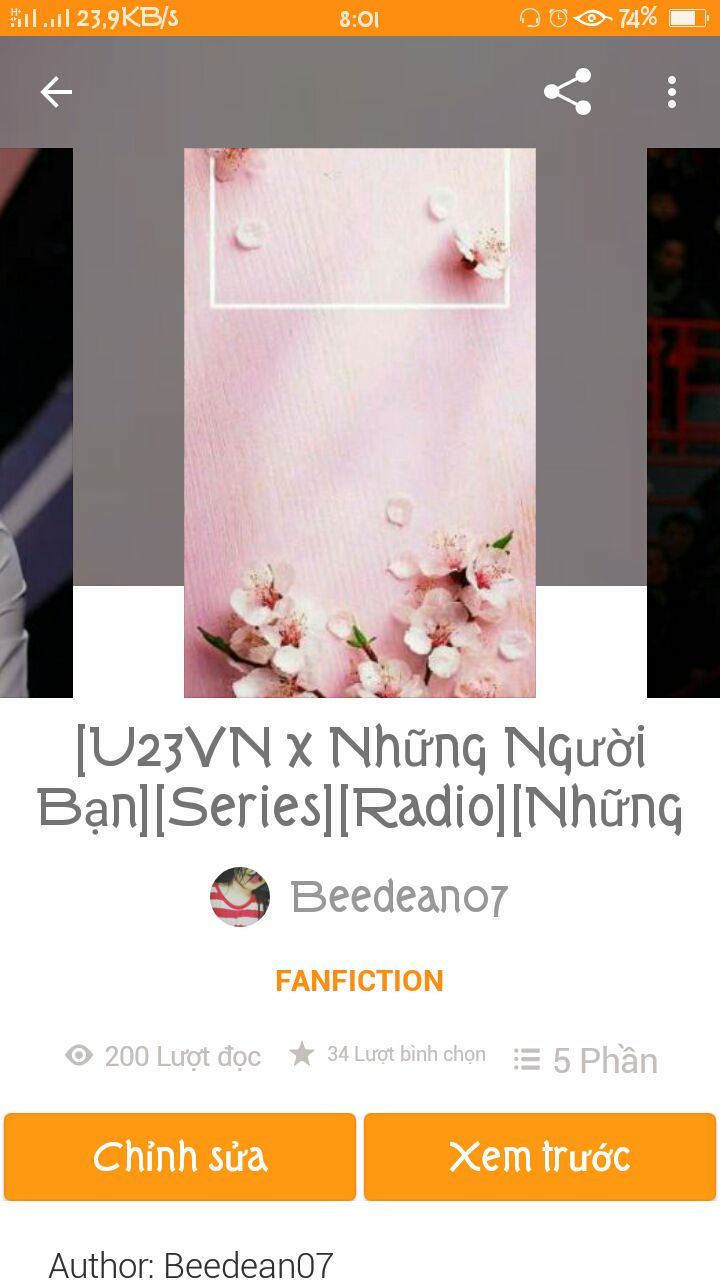
Task: Tap the Chỉnh sửa button
Action: coord(180,1157)
